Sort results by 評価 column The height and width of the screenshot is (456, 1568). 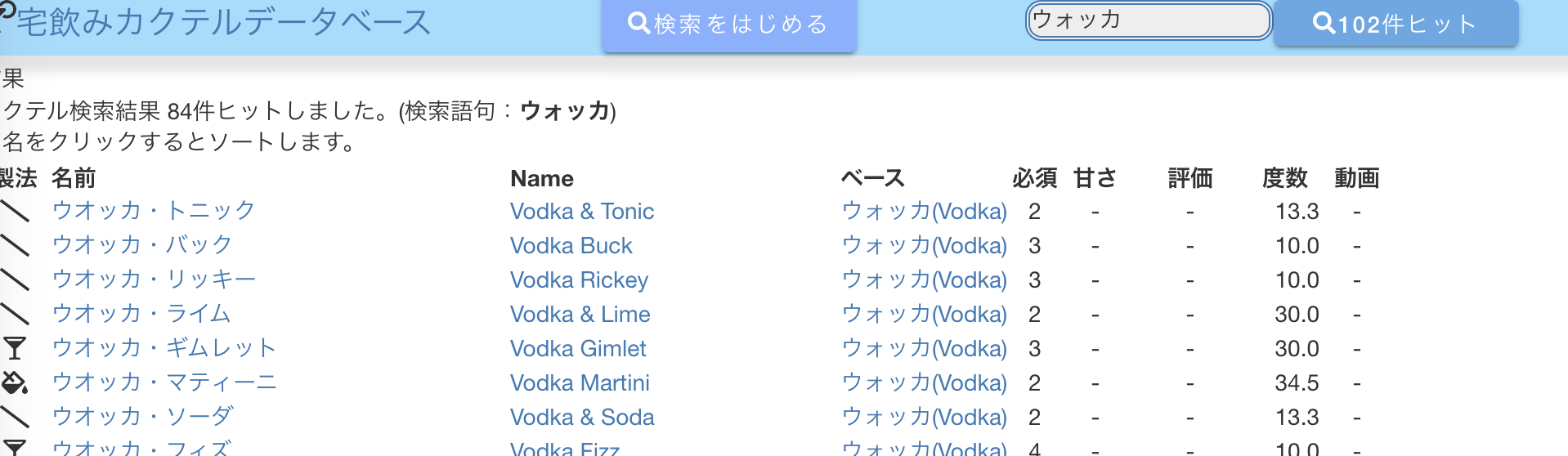pyautogui.click(x=1189, y=178)
